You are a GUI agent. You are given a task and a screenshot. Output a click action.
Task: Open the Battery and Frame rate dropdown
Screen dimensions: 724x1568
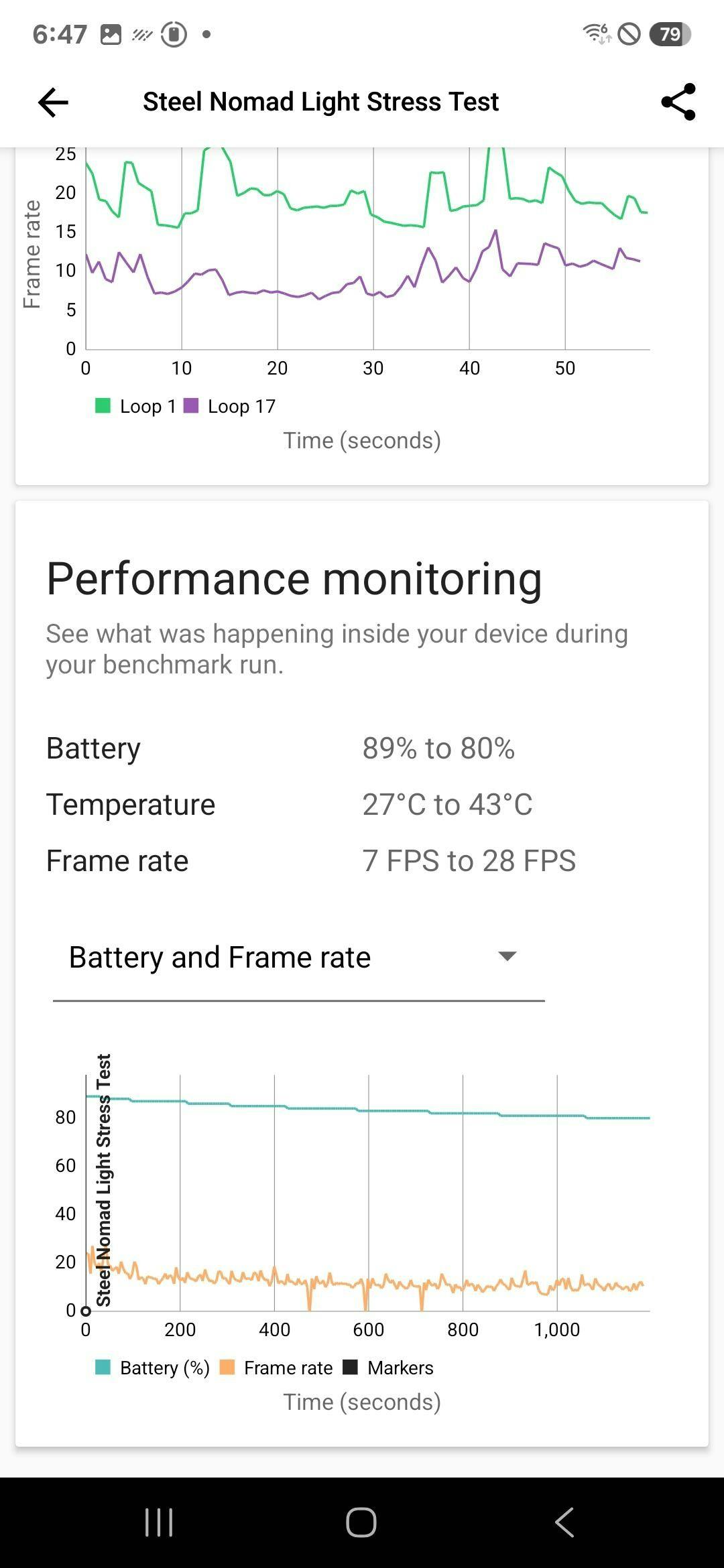298,958
